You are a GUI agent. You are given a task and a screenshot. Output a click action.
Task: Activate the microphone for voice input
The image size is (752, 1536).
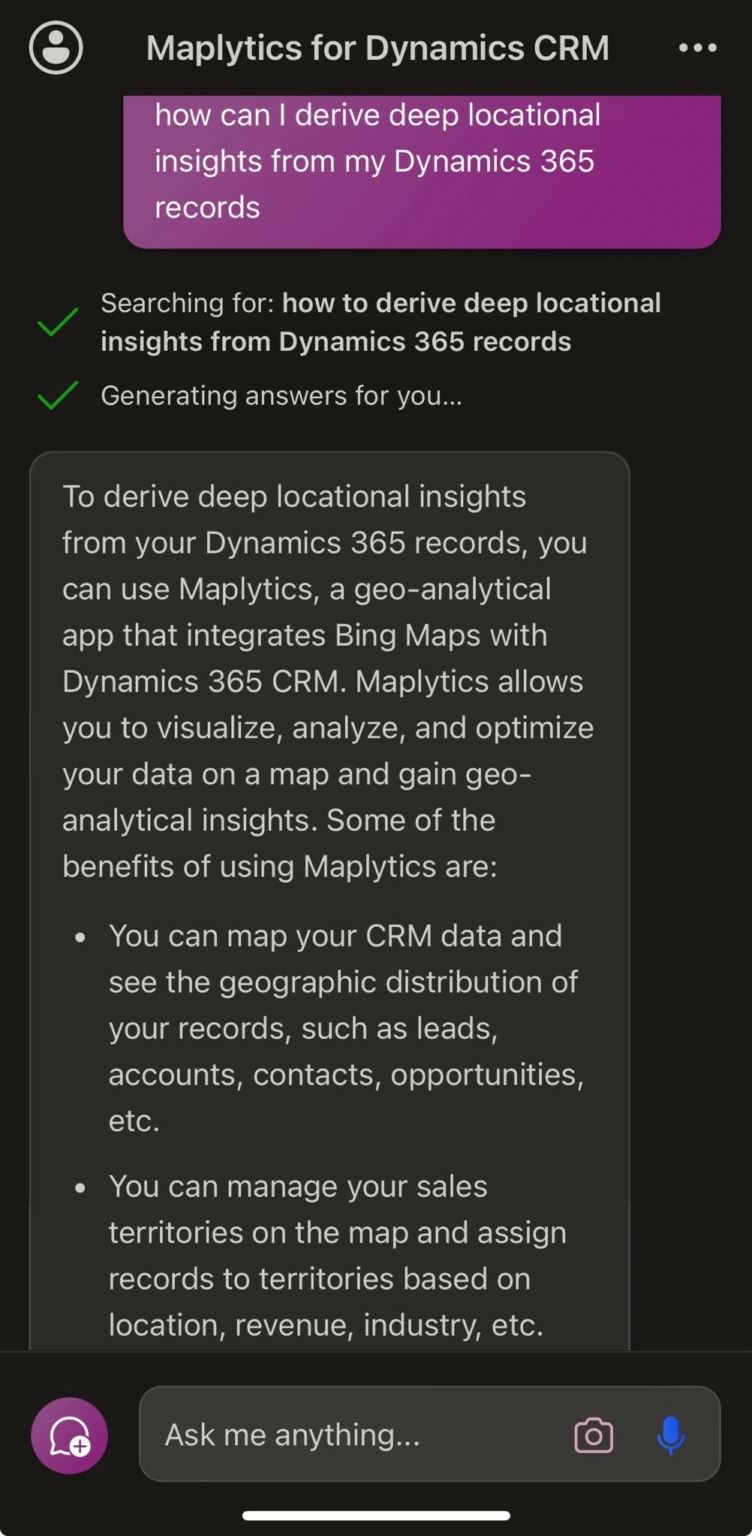click(670, 1435)
